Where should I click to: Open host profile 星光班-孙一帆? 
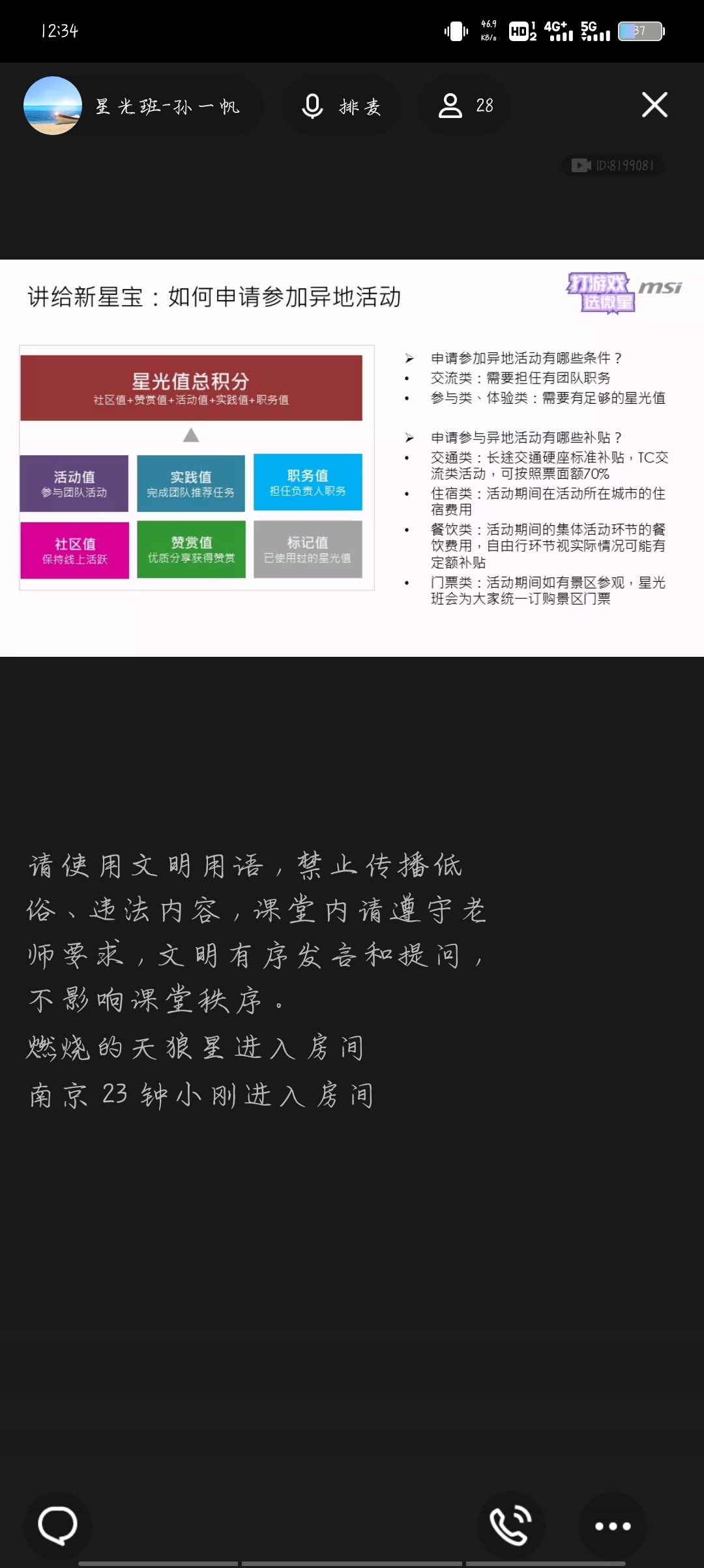143,106
